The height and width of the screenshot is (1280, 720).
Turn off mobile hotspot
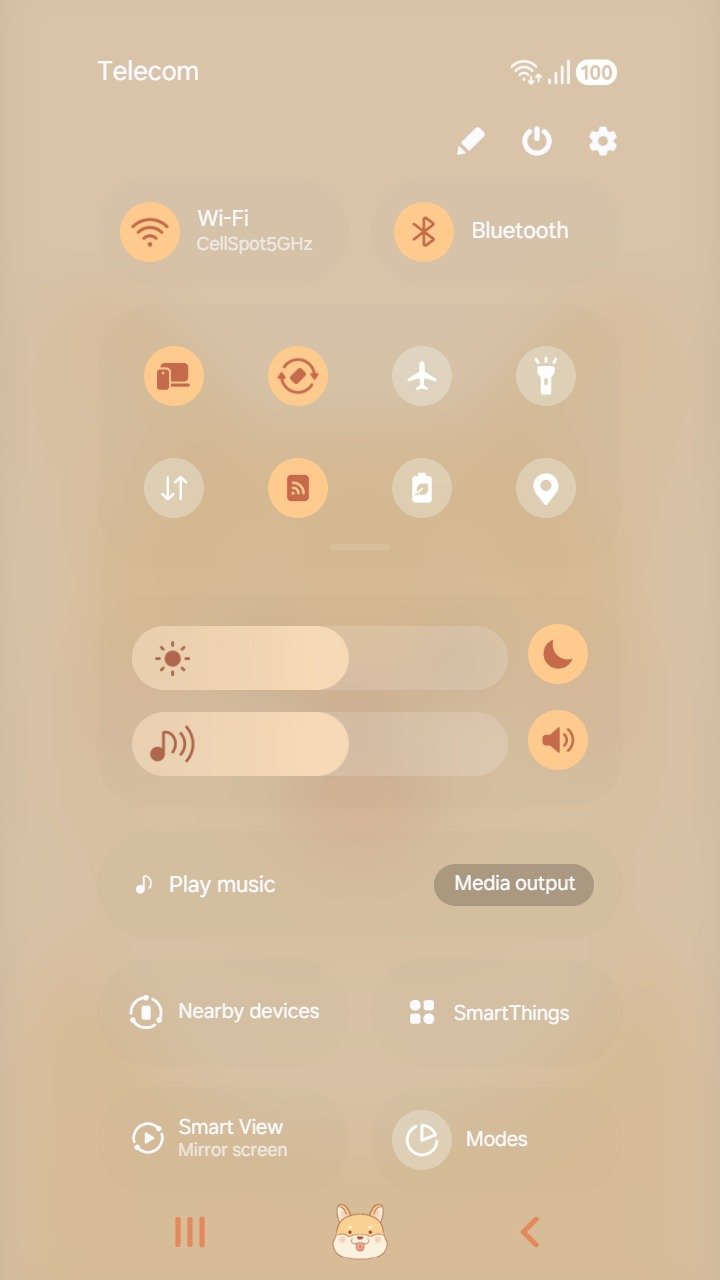(x=298, y=488)
